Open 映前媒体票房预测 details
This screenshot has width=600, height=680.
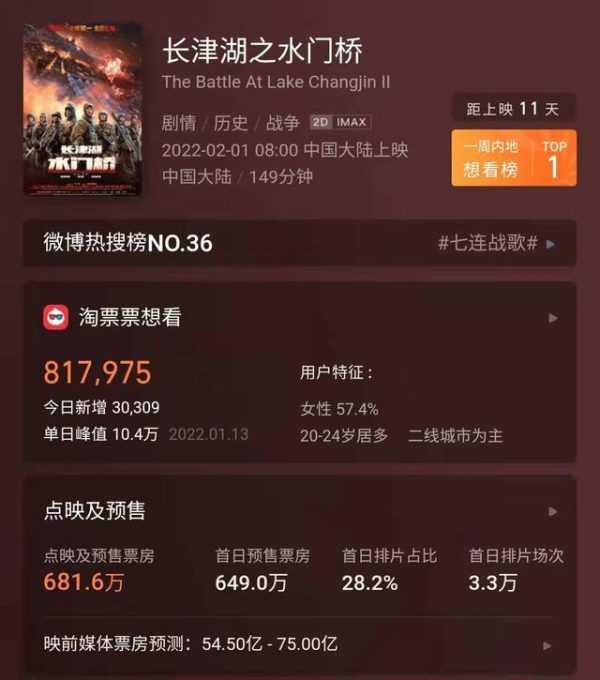pos(300,643)
